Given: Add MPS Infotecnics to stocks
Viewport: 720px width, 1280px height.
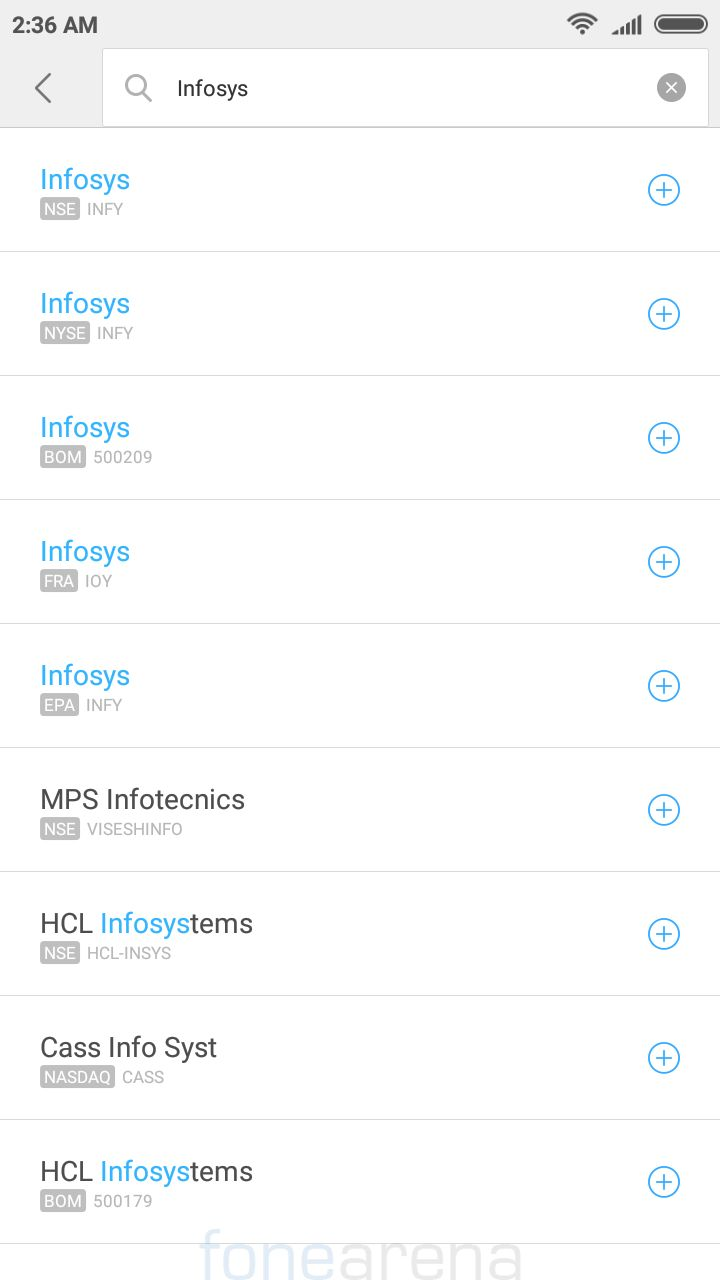Looking at the screenshot, I should tap(664, 810).
